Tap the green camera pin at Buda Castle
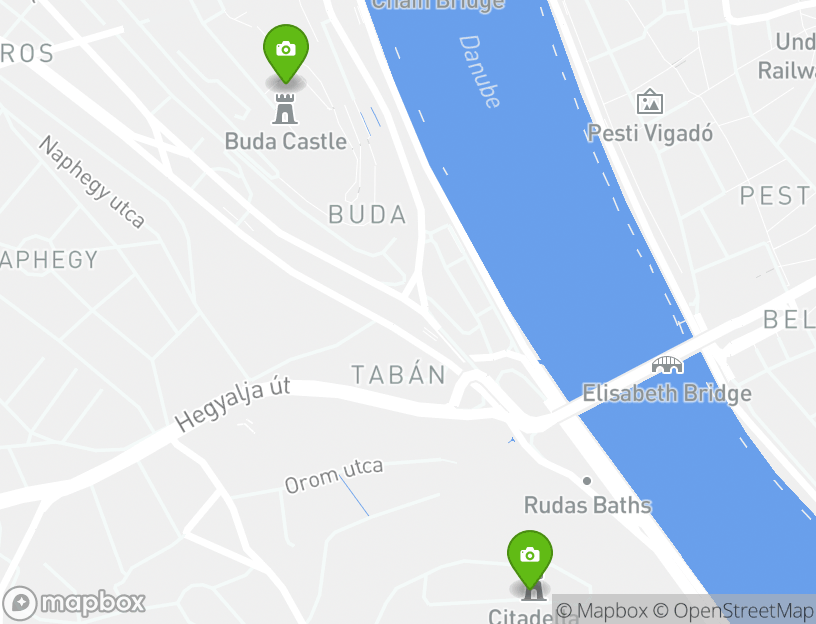The height and width of the screenshot is (624, 816). 286,50
